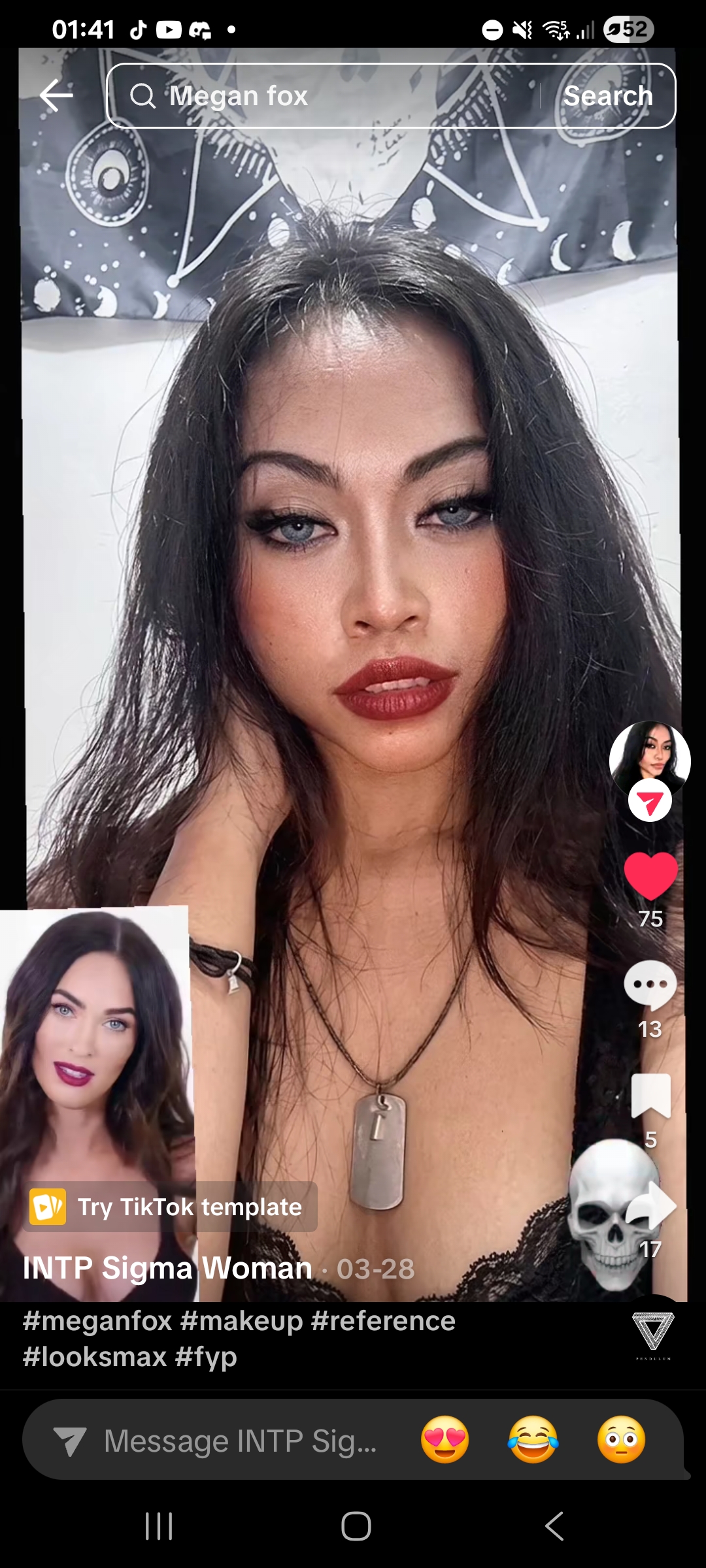
Task: Tap the Search button
Action: [x=608, y=96]
